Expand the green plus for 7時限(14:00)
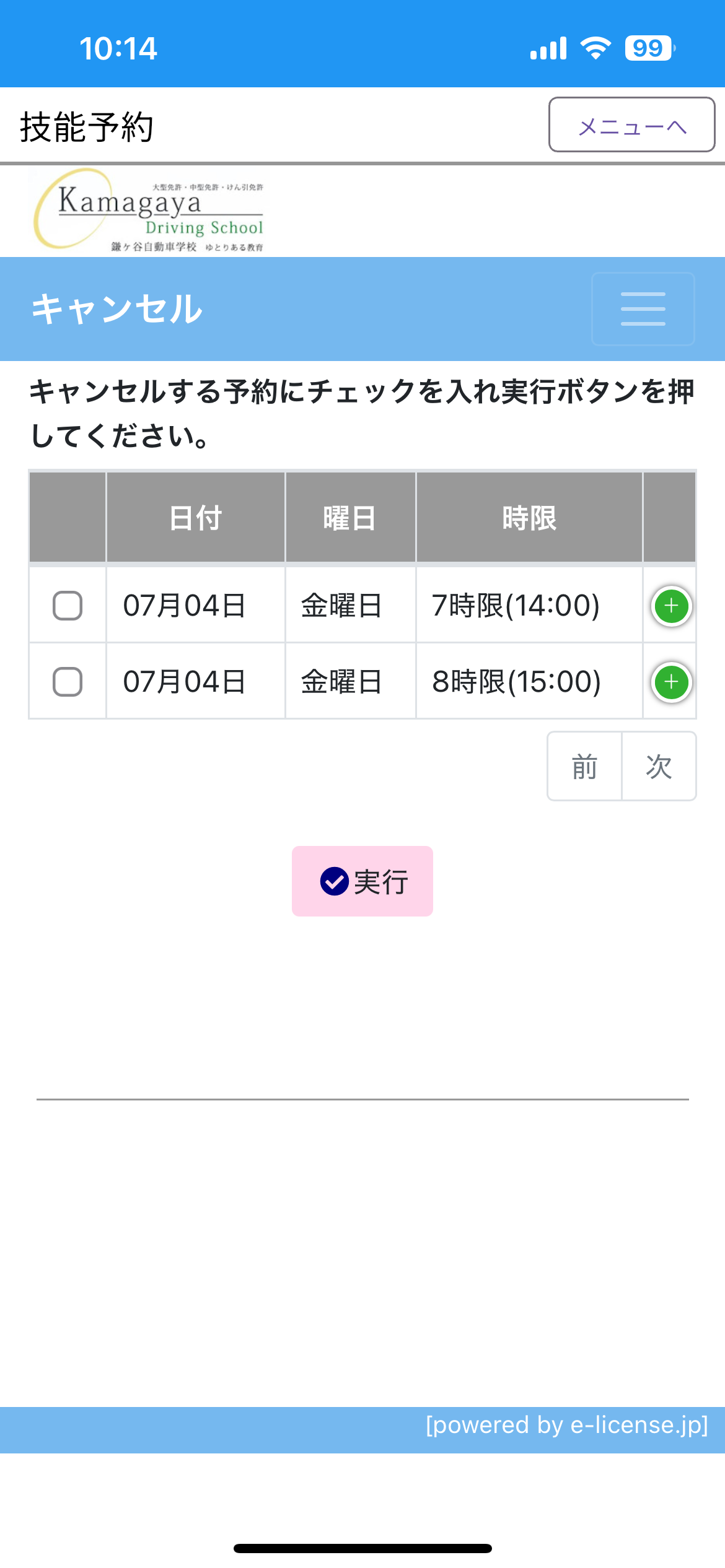The width and height of the screenshot is (725, 1568). tap(672, 606)
